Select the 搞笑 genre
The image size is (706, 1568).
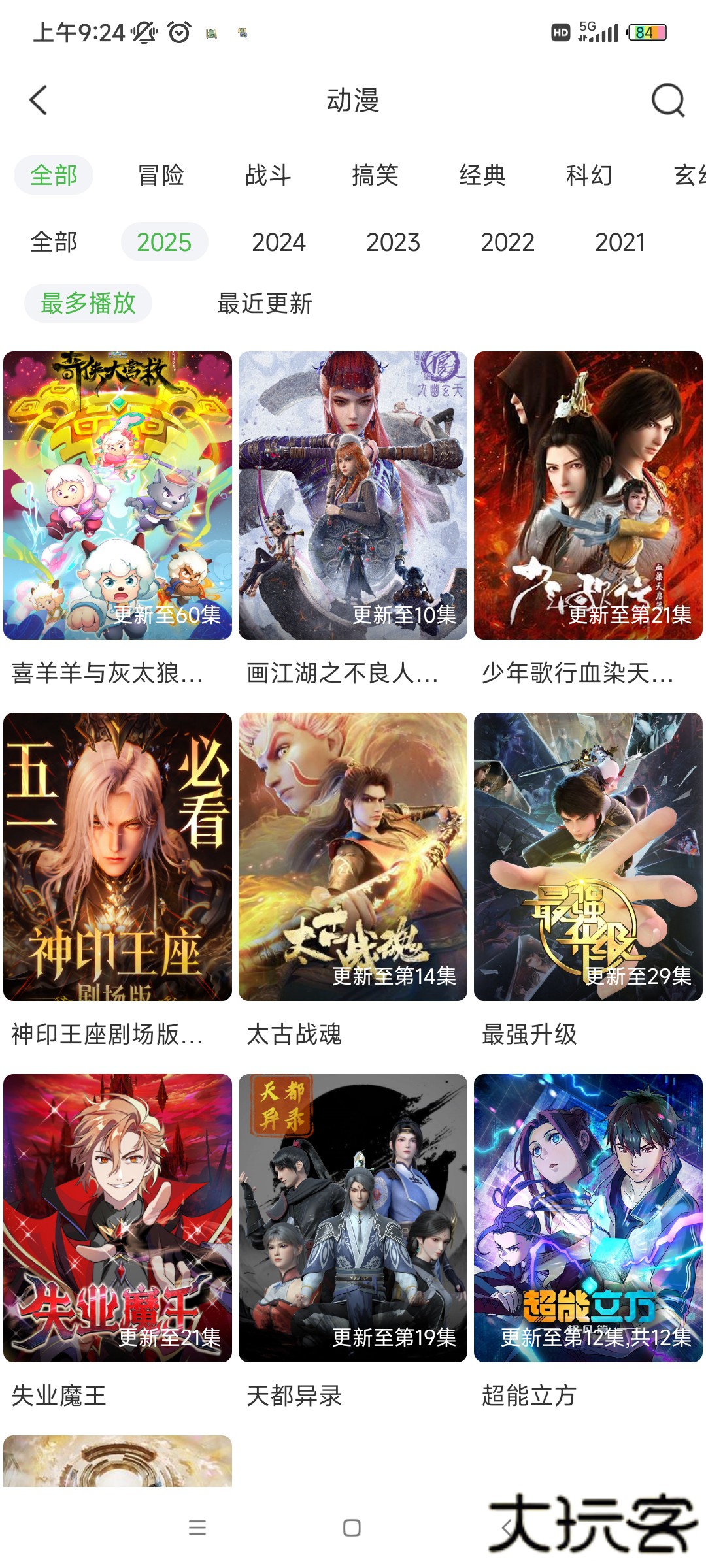tap(375, 175)
